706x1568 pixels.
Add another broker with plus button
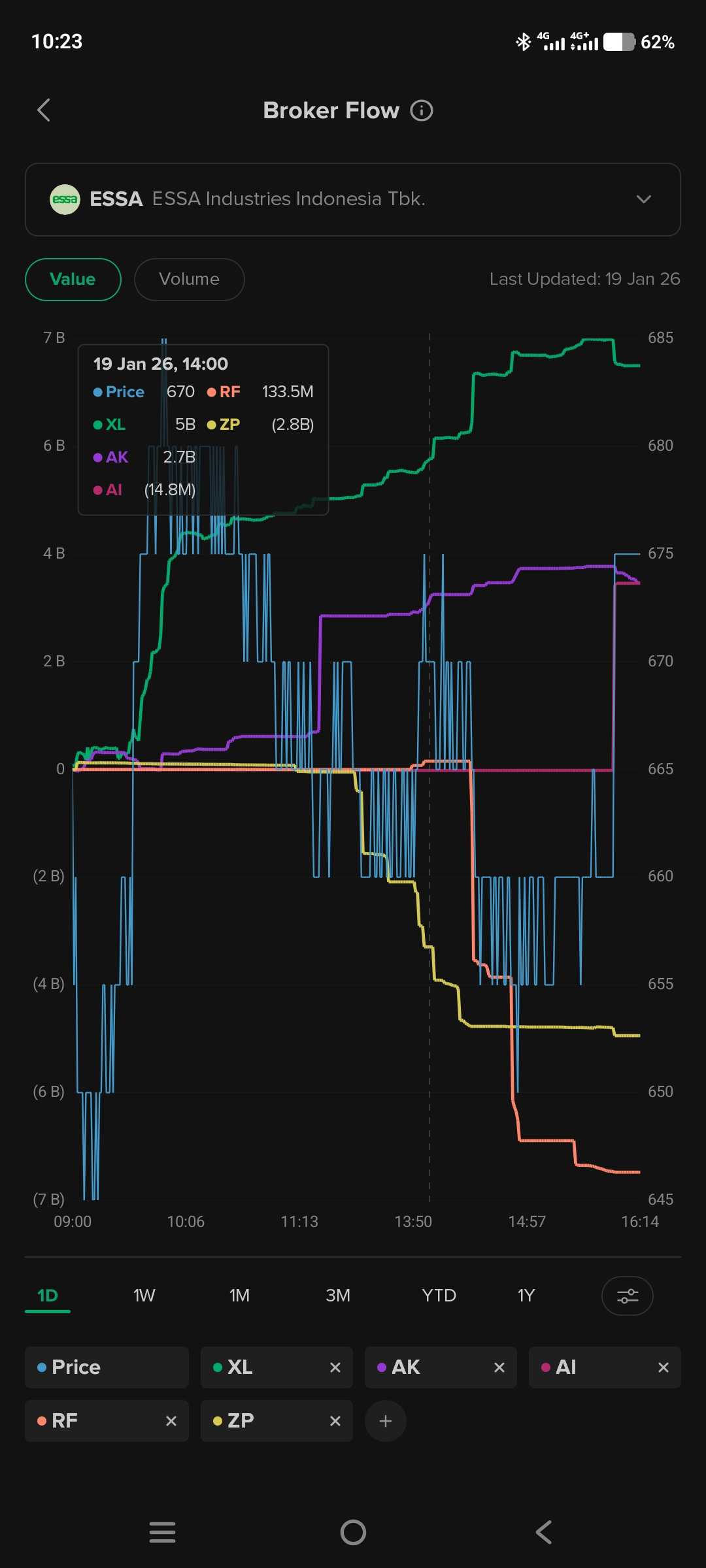[x=386, y=1421]
